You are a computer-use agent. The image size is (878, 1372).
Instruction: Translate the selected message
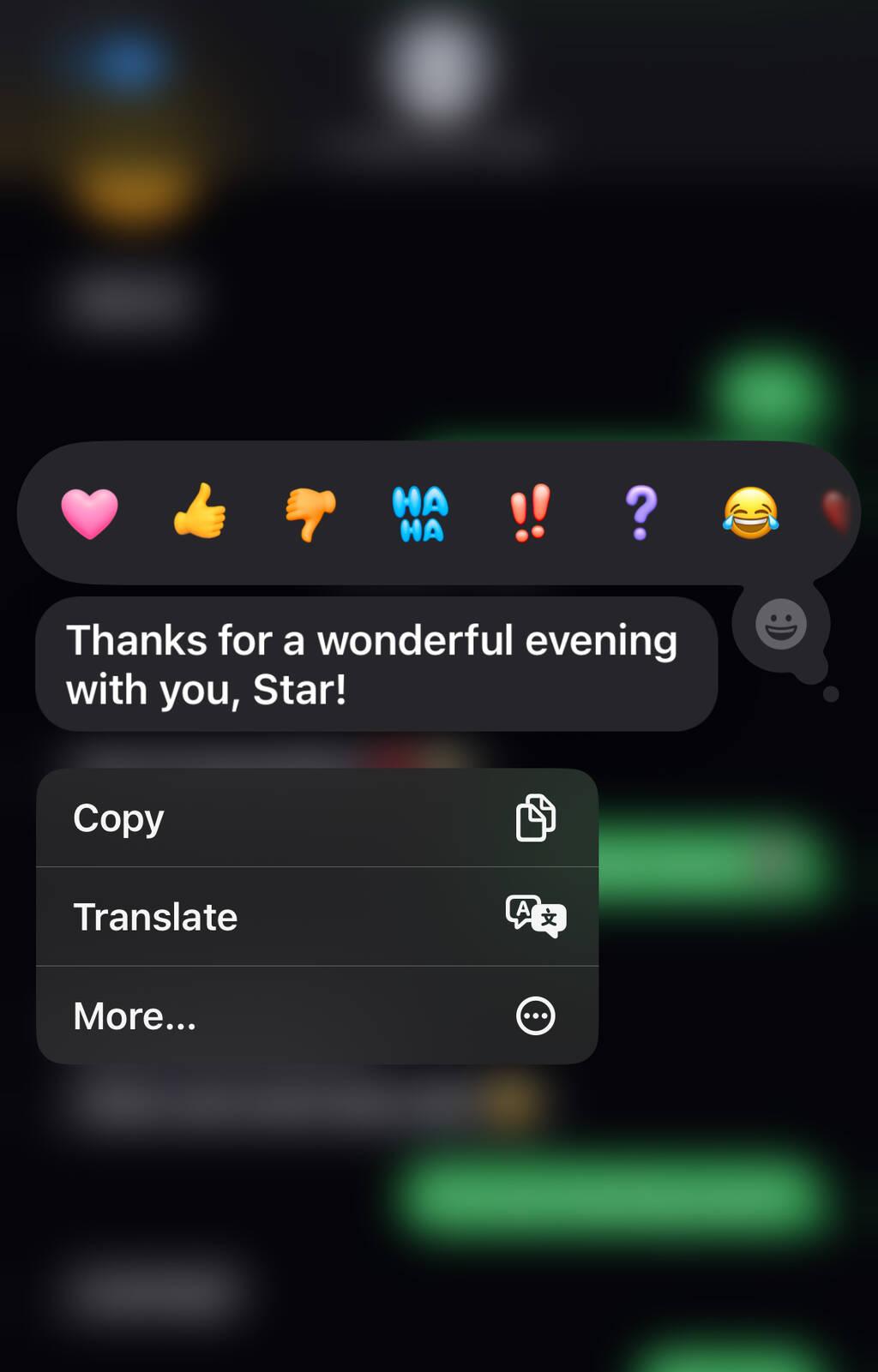[316, 917]
